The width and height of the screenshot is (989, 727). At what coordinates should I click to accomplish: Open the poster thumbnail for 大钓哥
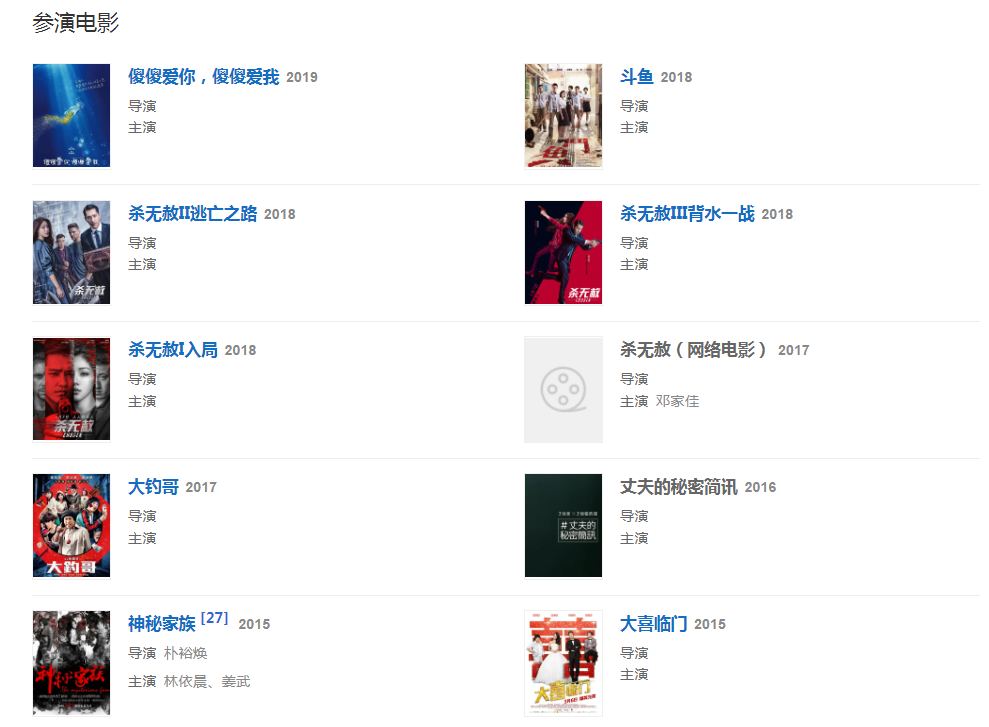coord(71,526)
